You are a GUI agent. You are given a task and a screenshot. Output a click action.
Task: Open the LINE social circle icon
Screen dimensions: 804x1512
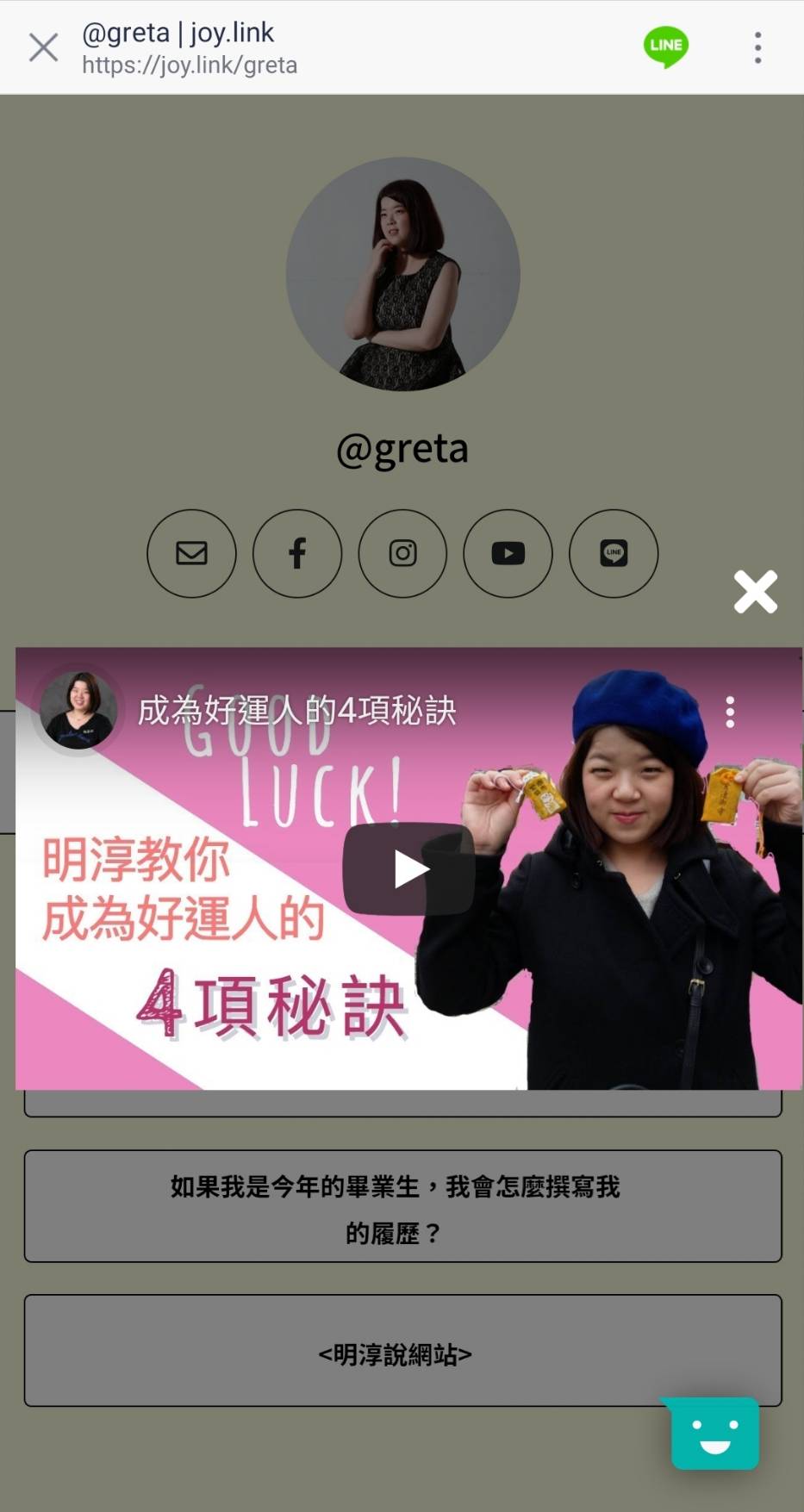coord(614,553)
